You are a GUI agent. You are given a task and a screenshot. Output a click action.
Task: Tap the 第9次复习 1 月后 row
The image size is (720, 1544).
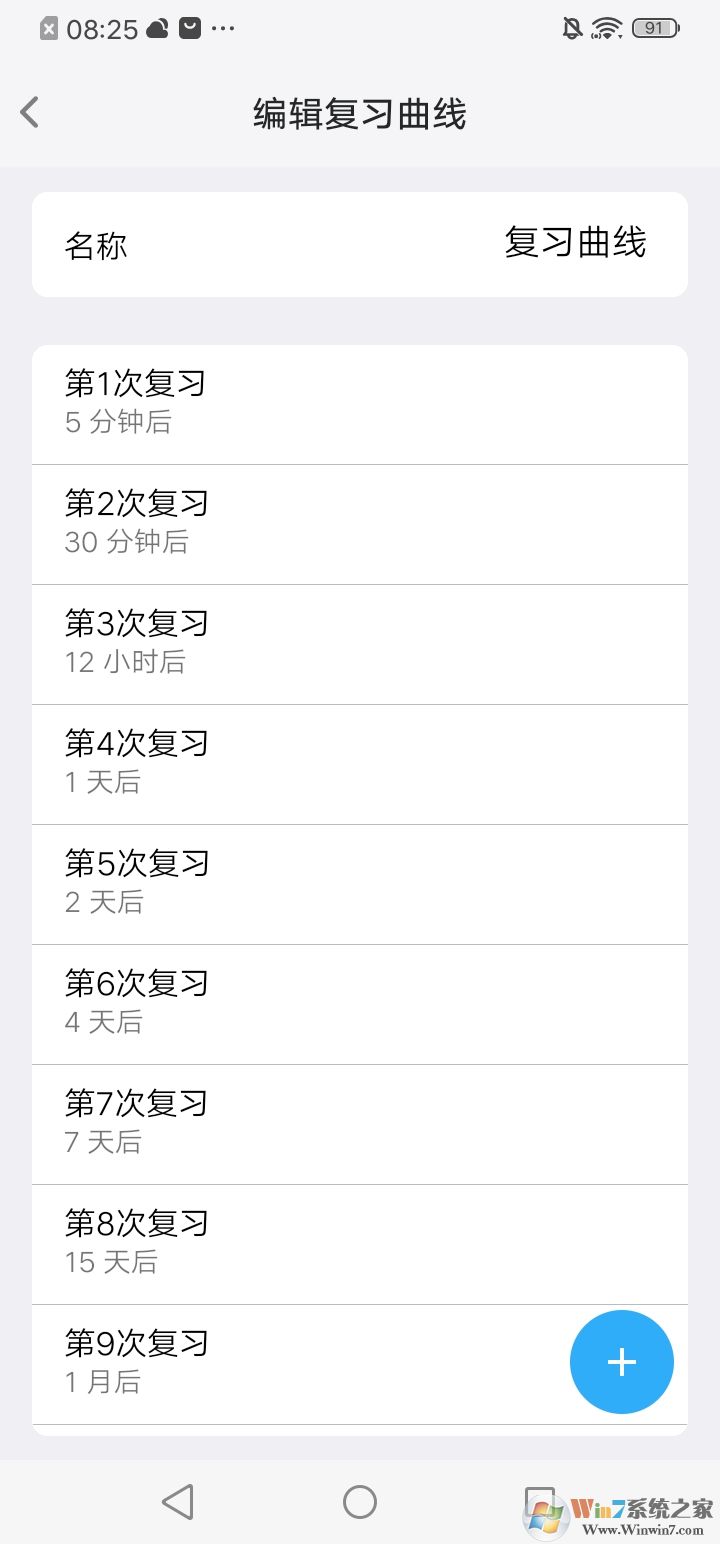click(300, 1362)
